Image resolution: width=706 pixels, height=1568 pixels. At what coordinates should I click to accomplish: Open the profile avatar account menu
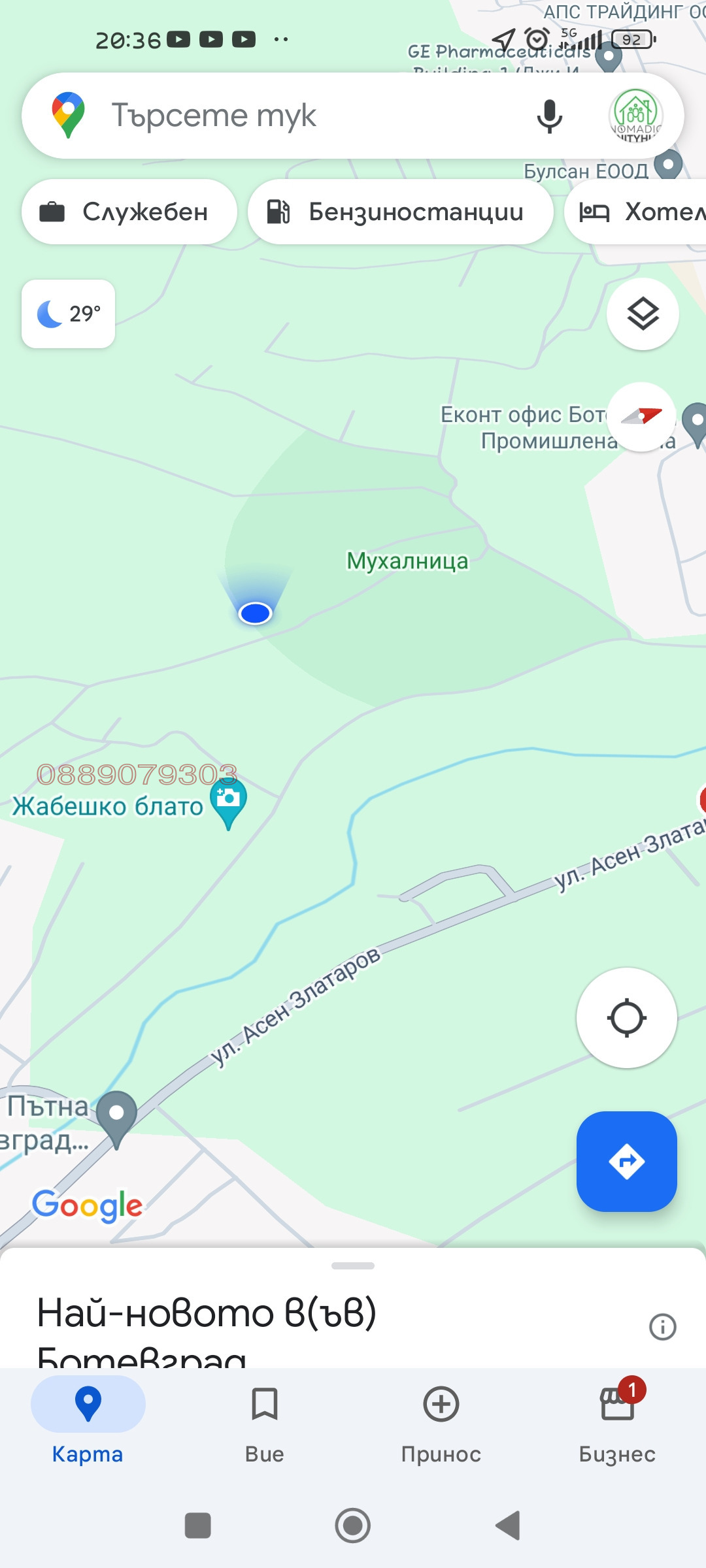coord(635,116)
